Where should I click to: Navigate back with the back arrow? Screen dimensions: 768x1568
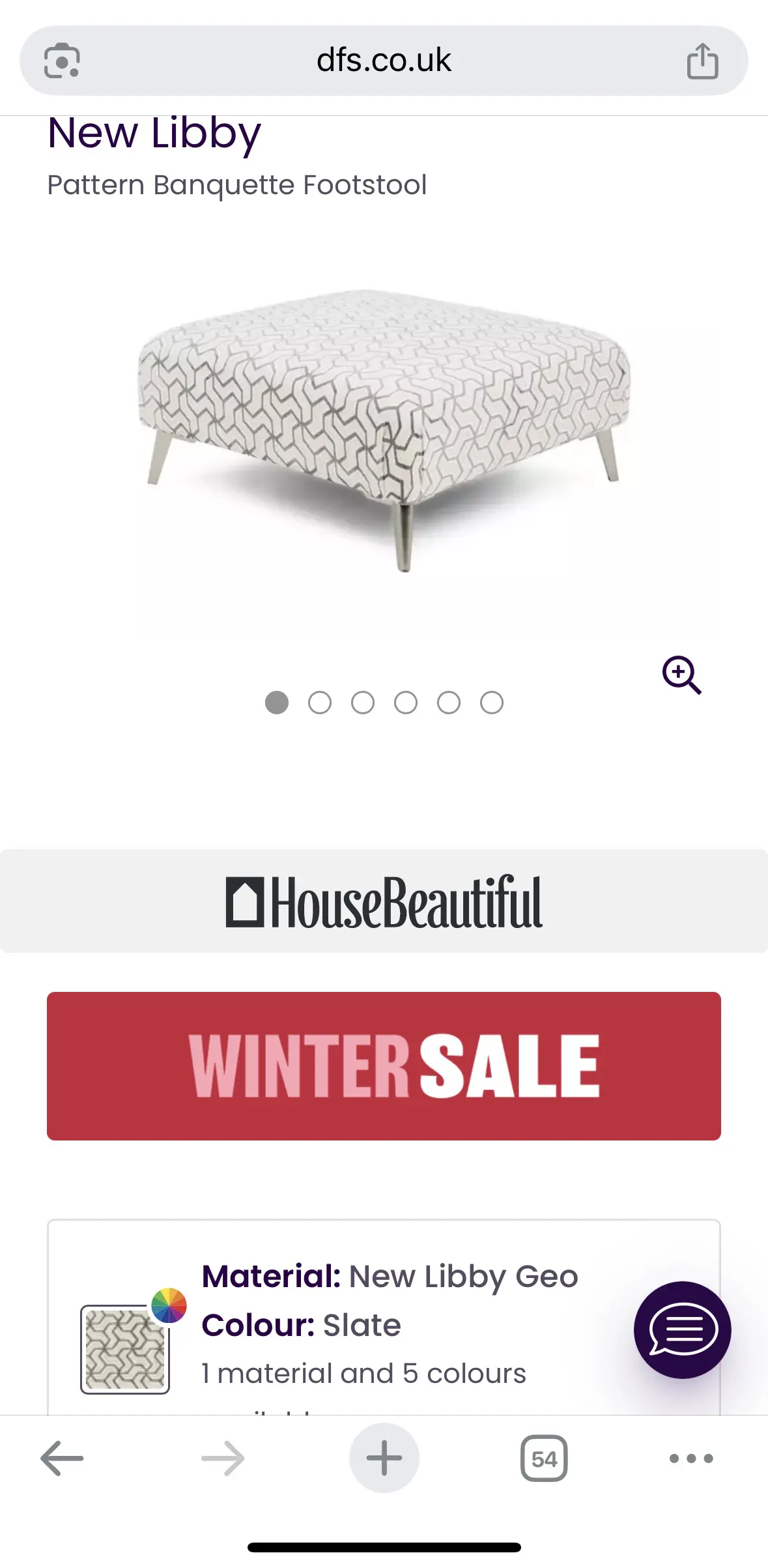[x=61, y=1459]
